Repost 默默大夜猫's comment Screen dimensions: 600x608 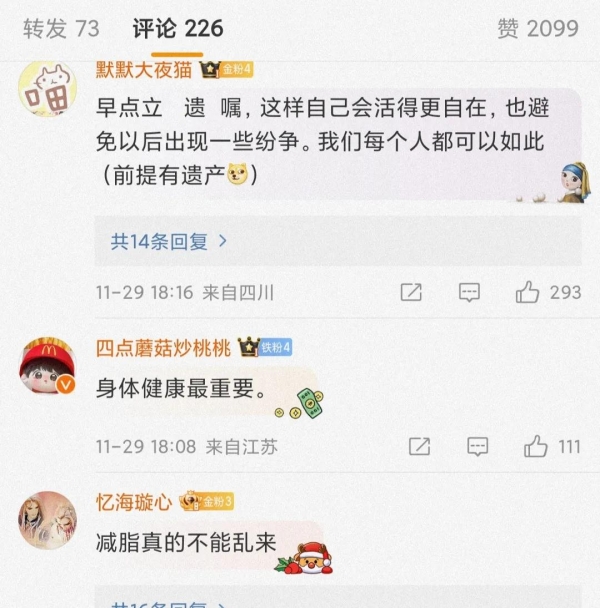(411, 292)
